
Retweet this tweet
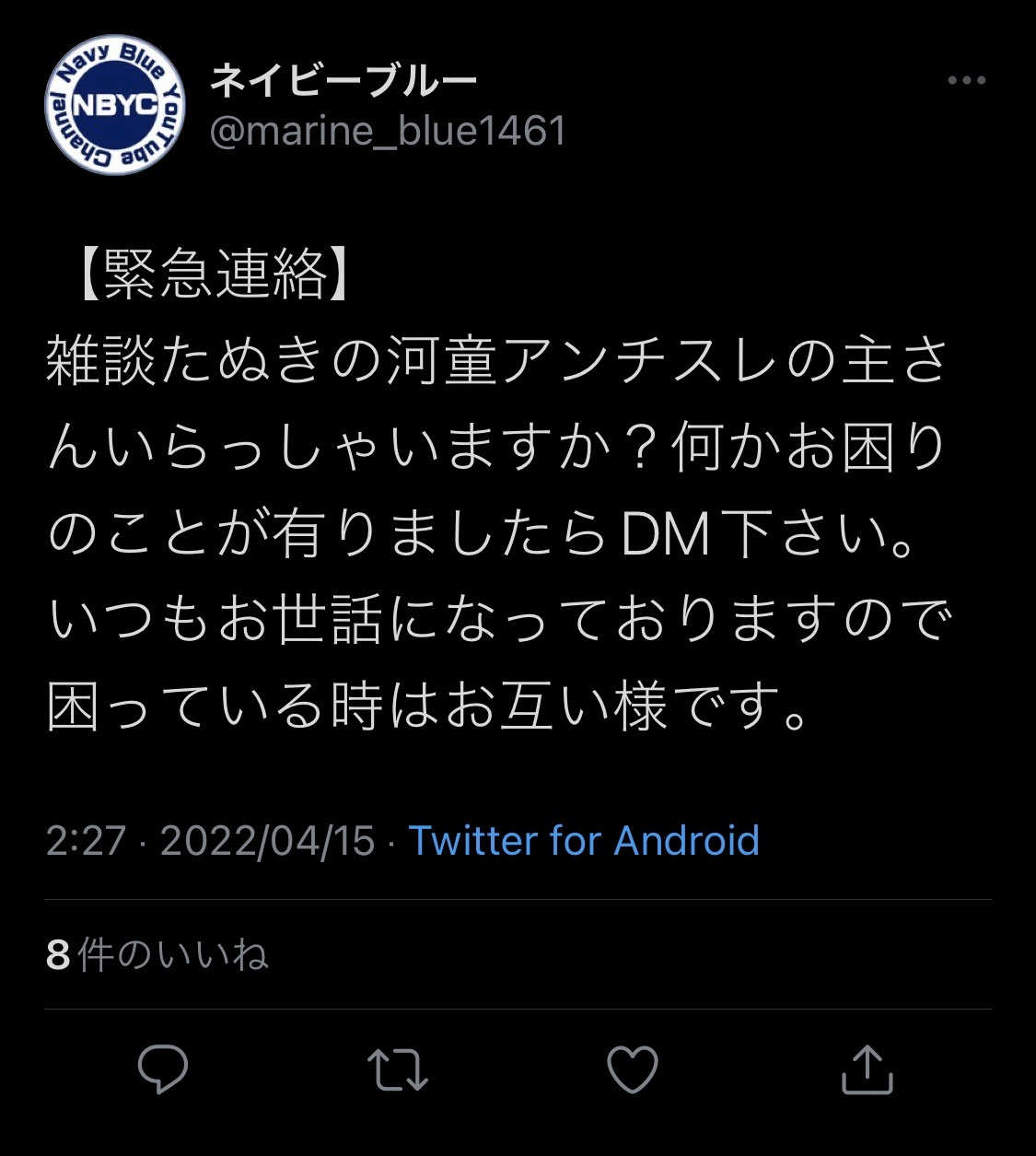pyautogui.click(x=397, y=1068)
